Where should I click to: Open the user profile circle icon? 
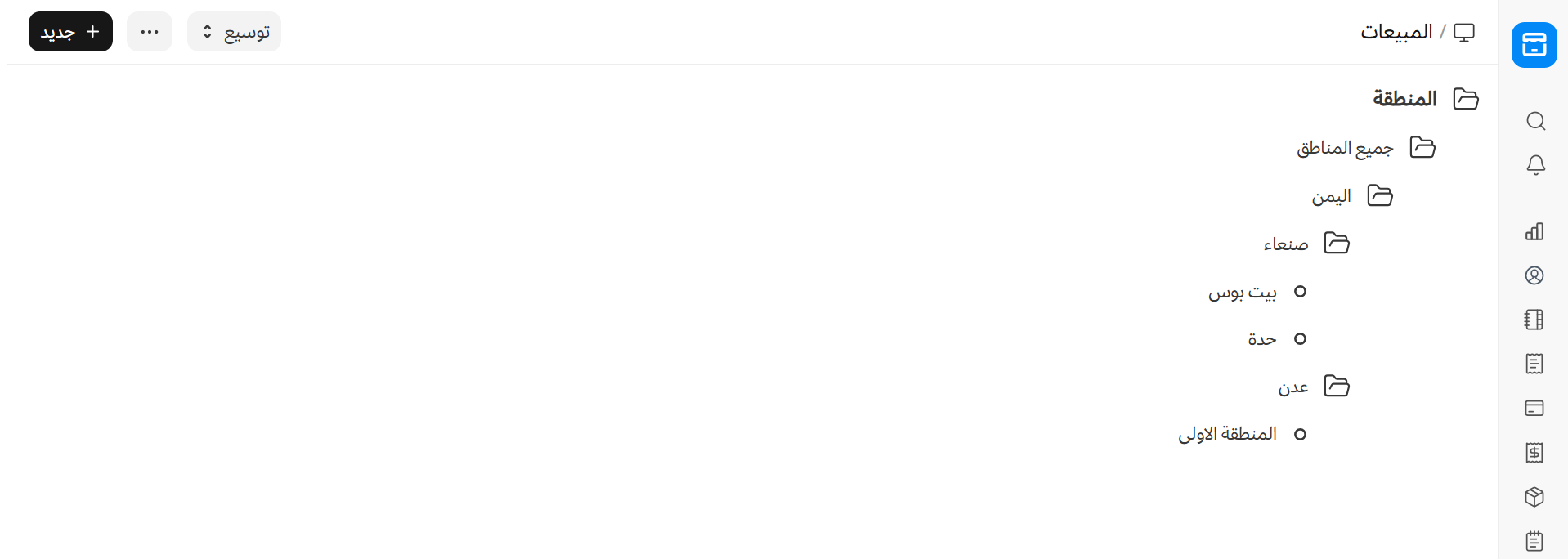[1534, 275]
